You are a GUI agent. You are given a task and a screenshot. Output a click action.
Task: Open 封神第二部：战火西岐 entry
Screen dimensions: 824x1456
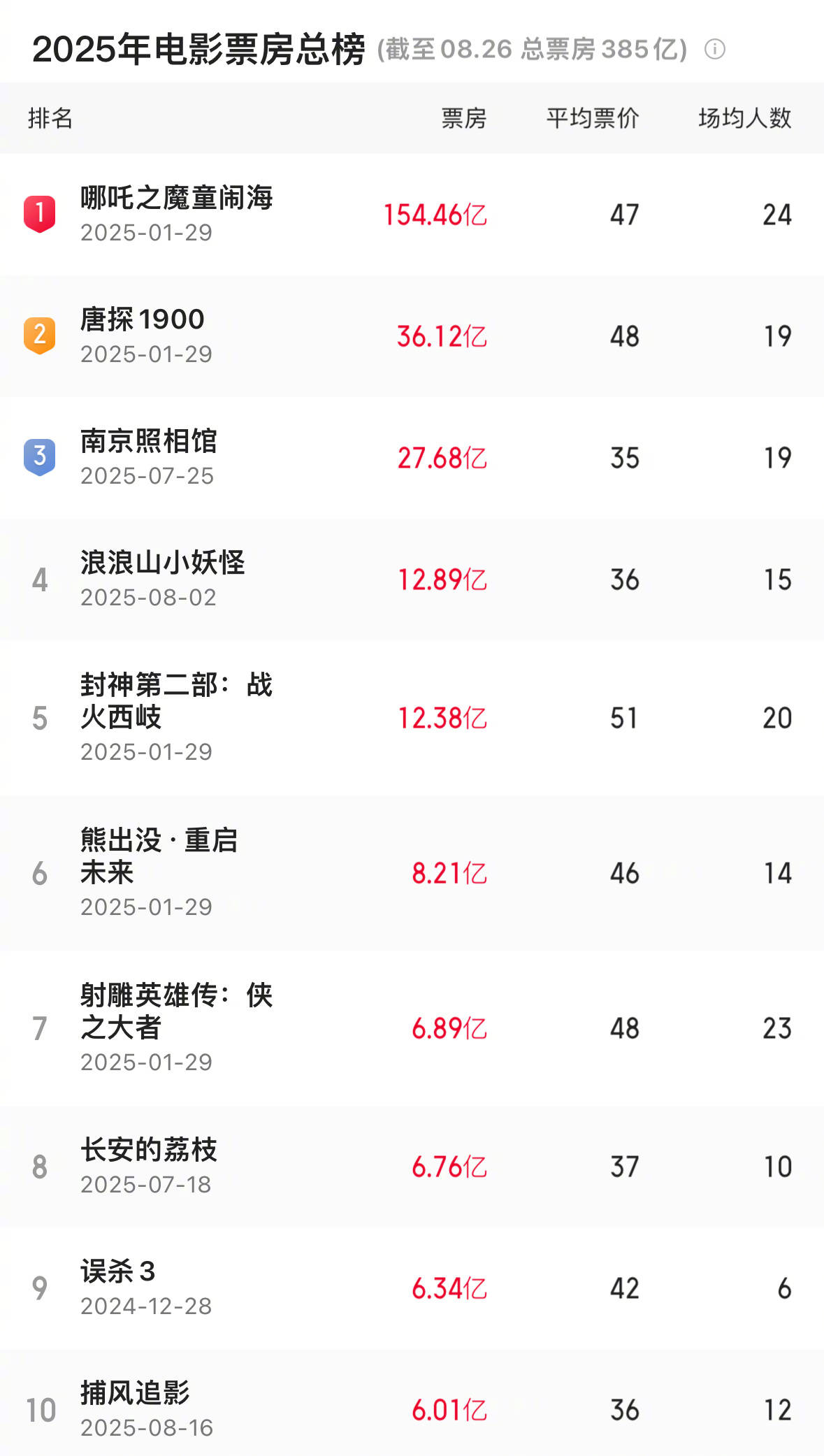point(176,701)
